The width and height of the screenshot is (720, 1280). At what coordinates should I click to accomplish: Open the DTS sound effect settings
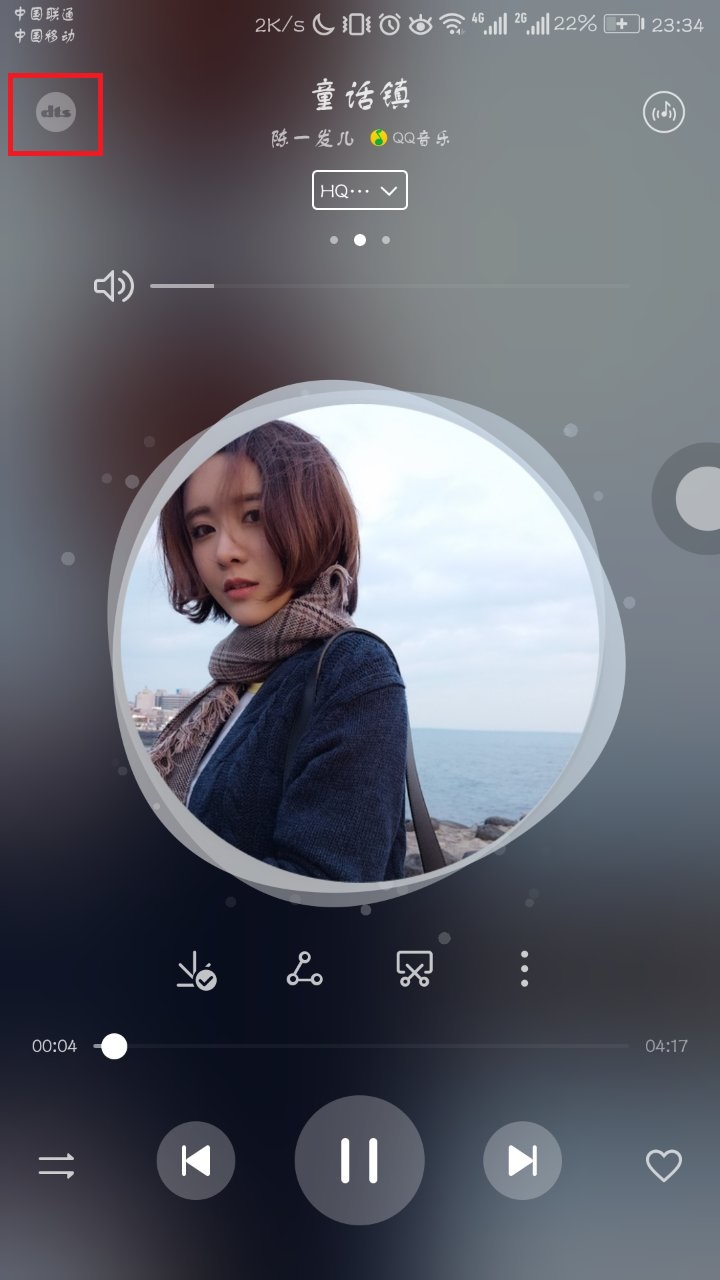55,113
